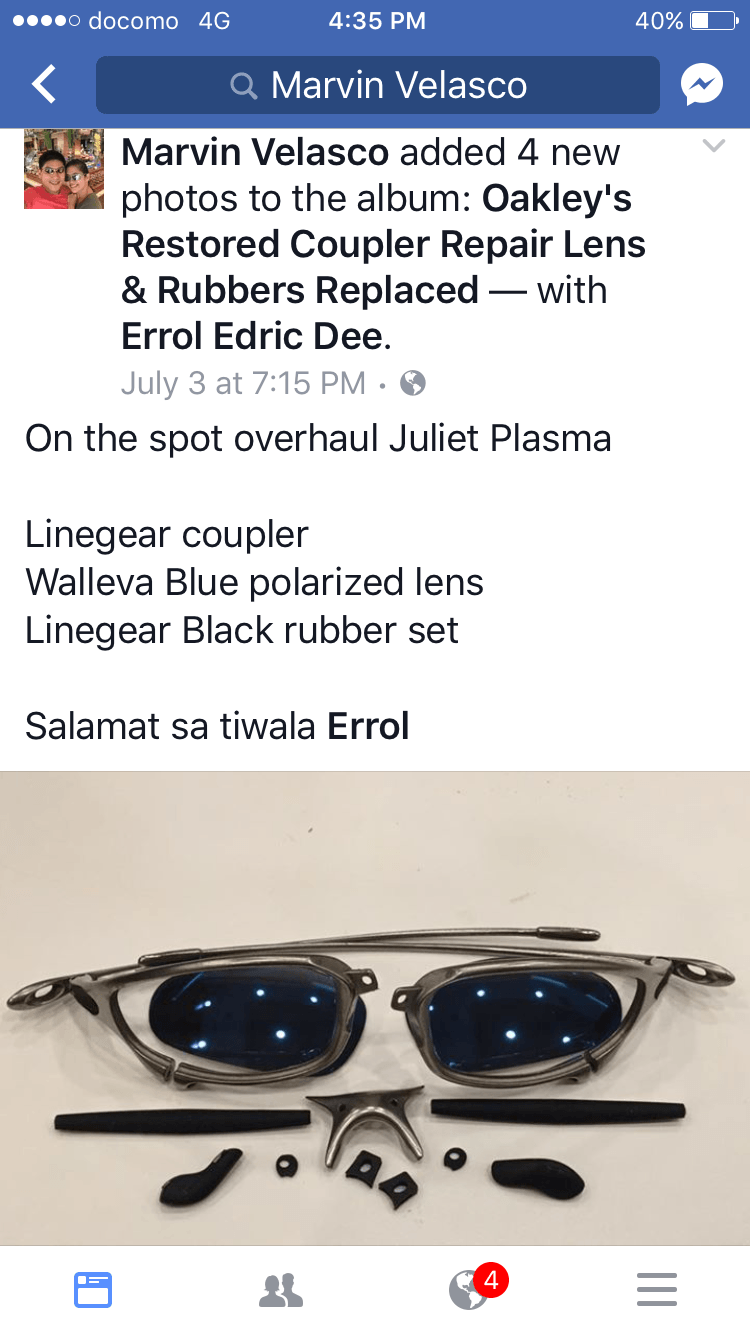Open Errol Edric Dee's tagged profile
This screenshot has width=750, height=1334.
pos(251,336)
